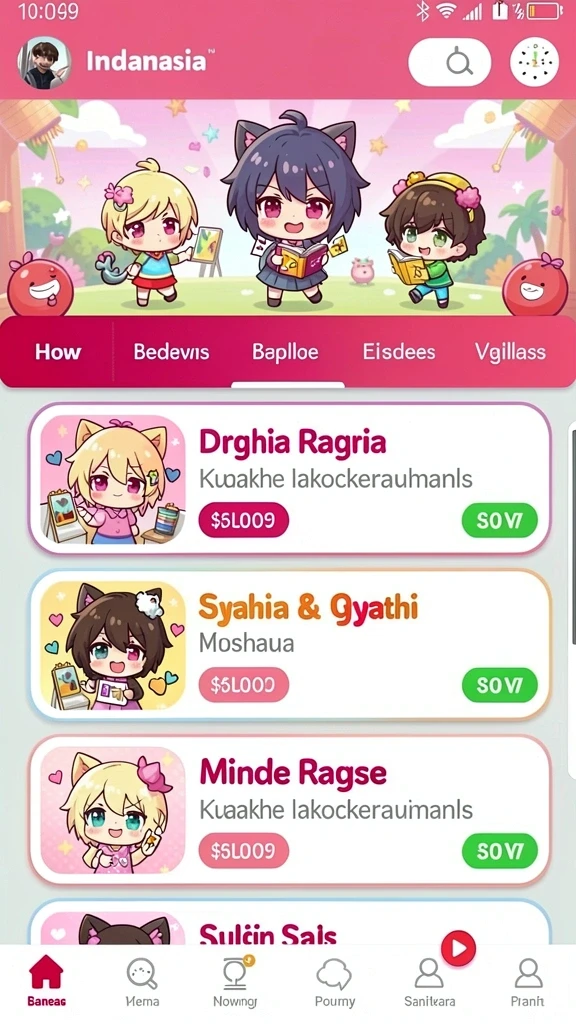Image resolution: width=576 pixels, height=1024 pixels.
Task: Open the search pill in header
Action: point(449,62)
